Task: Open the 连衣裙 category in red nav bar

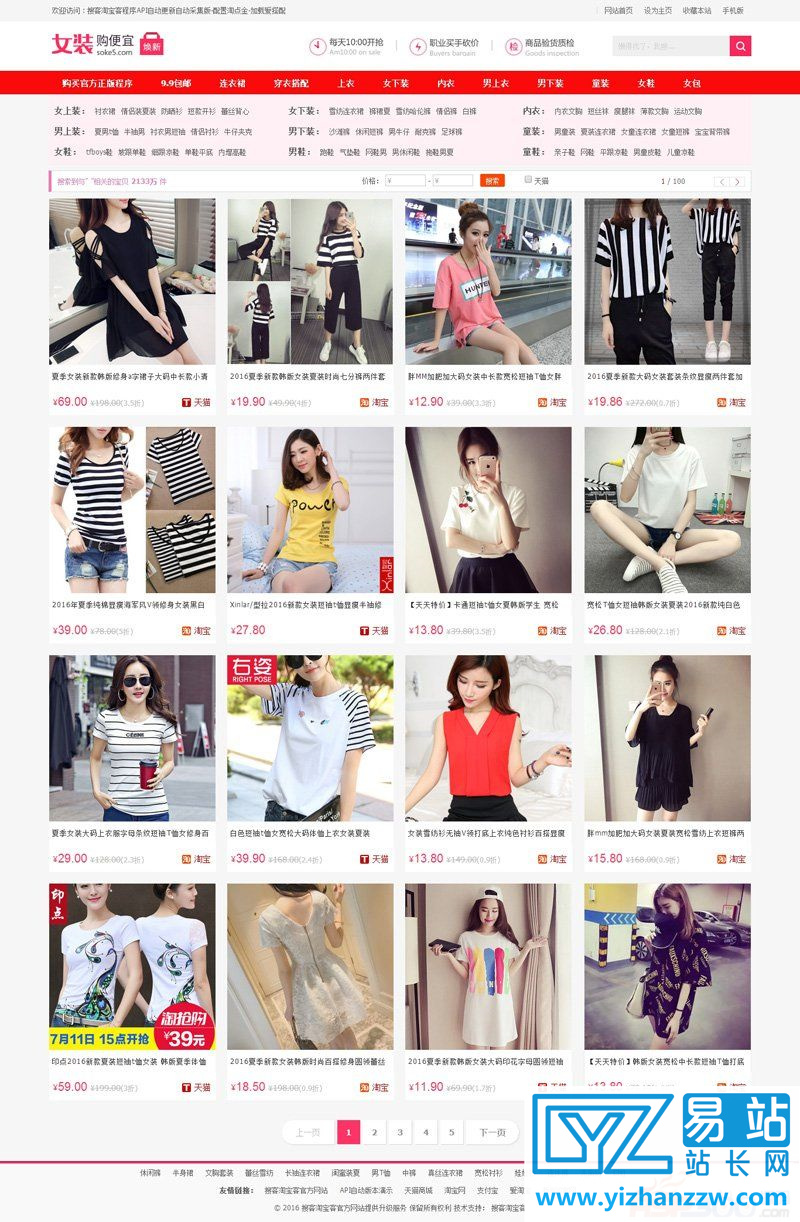Action: tap(232, 83)
